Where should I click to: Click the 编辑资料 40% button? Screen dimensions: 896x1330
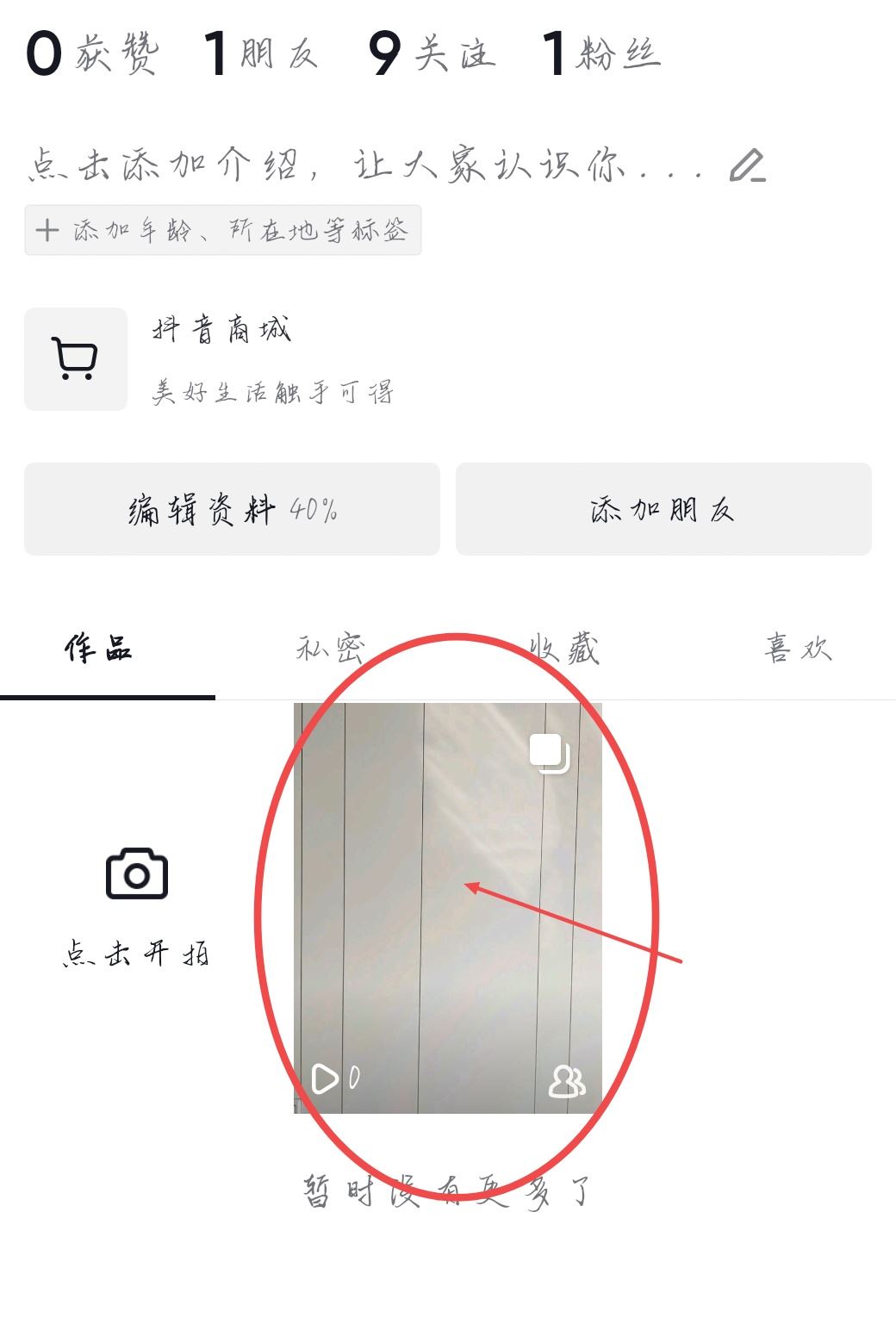tap(231, 510)
